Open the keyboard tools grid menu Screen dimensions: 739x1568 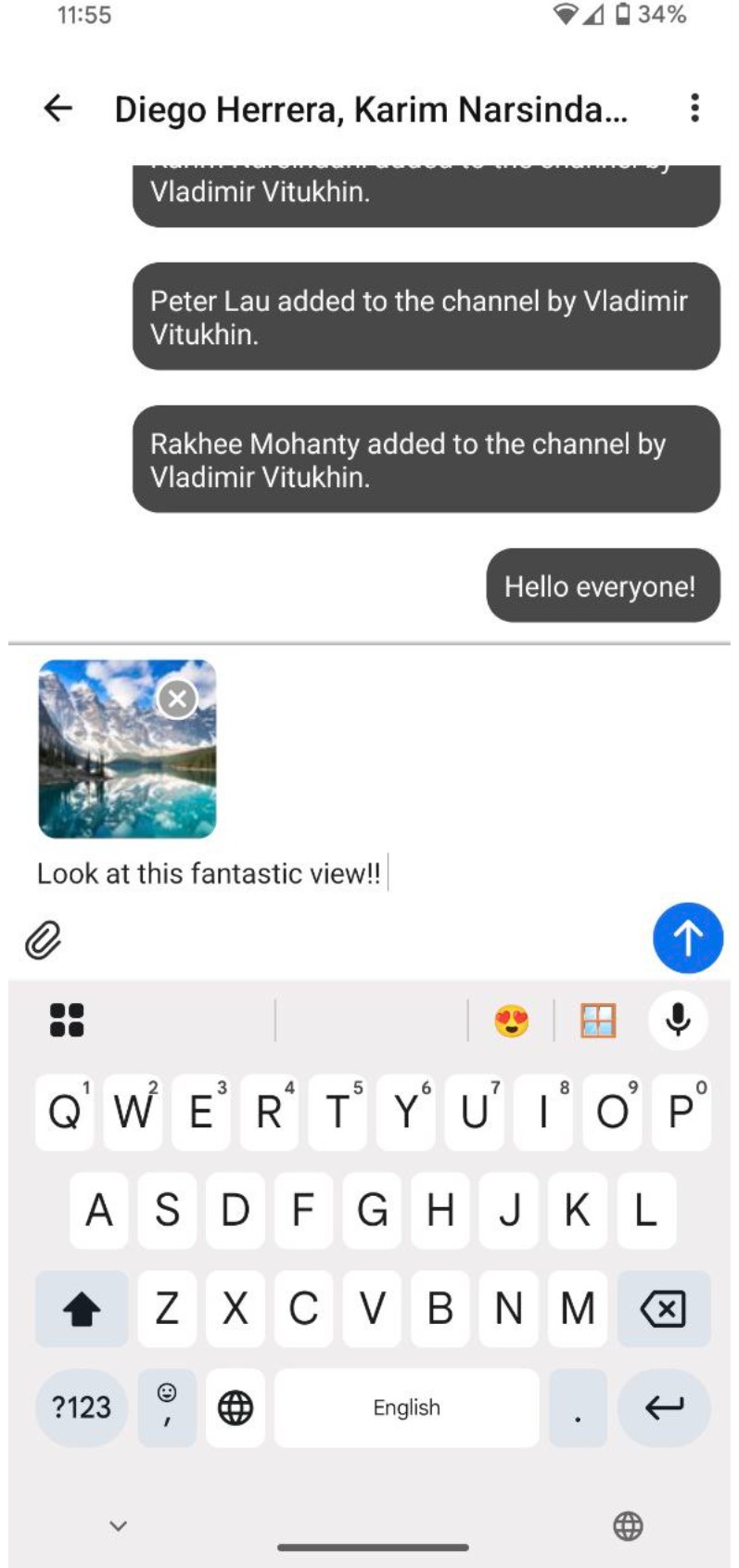click(66, 1021)
